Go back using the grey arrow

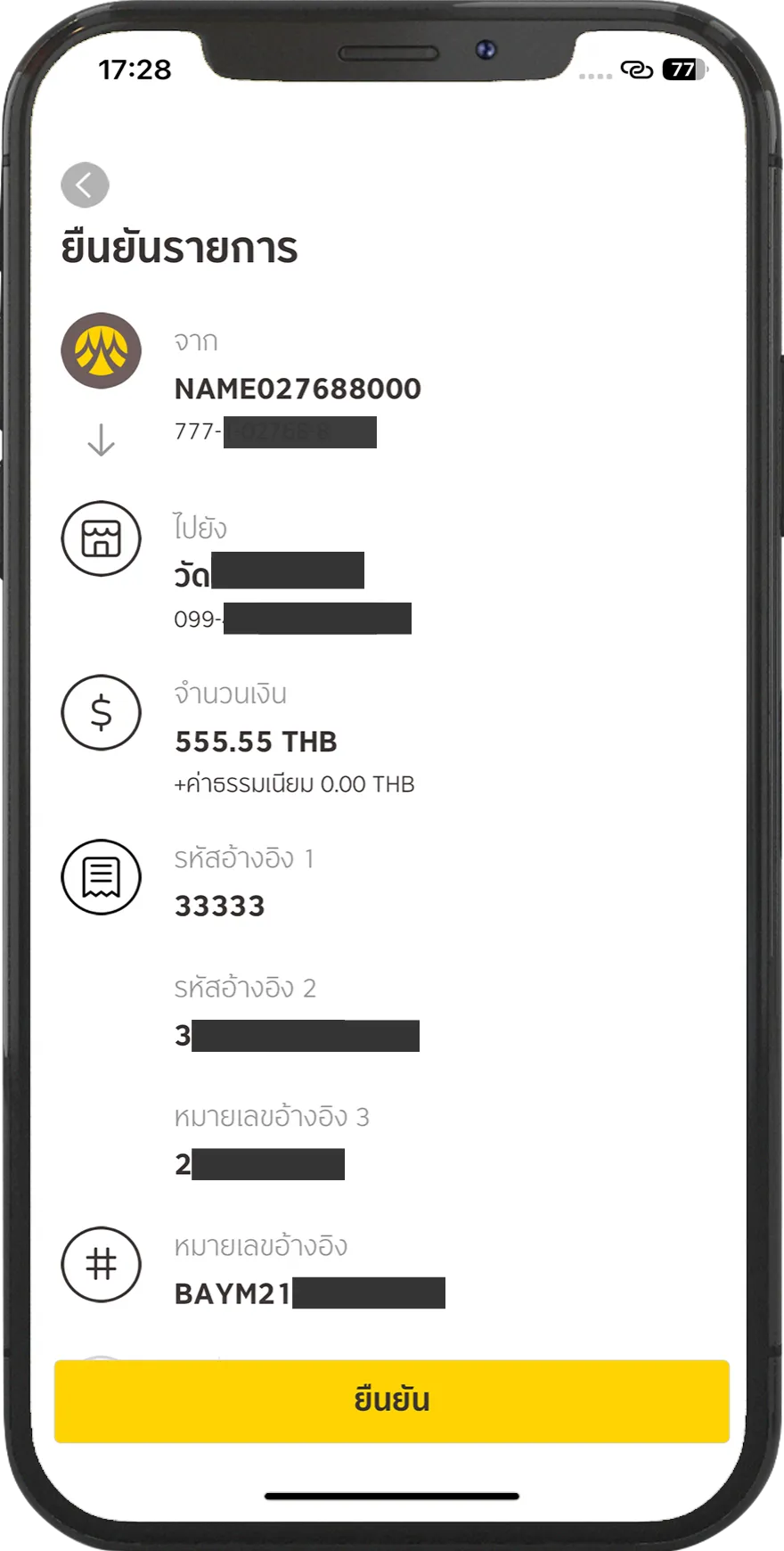(x=85, y=185)
